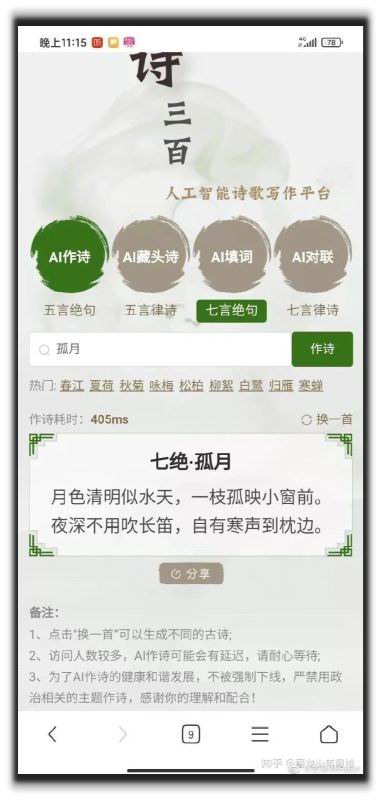Screen dimensions: 383x802
Task: Select the AI作诗 circle tab
Action: coord(70,256)
